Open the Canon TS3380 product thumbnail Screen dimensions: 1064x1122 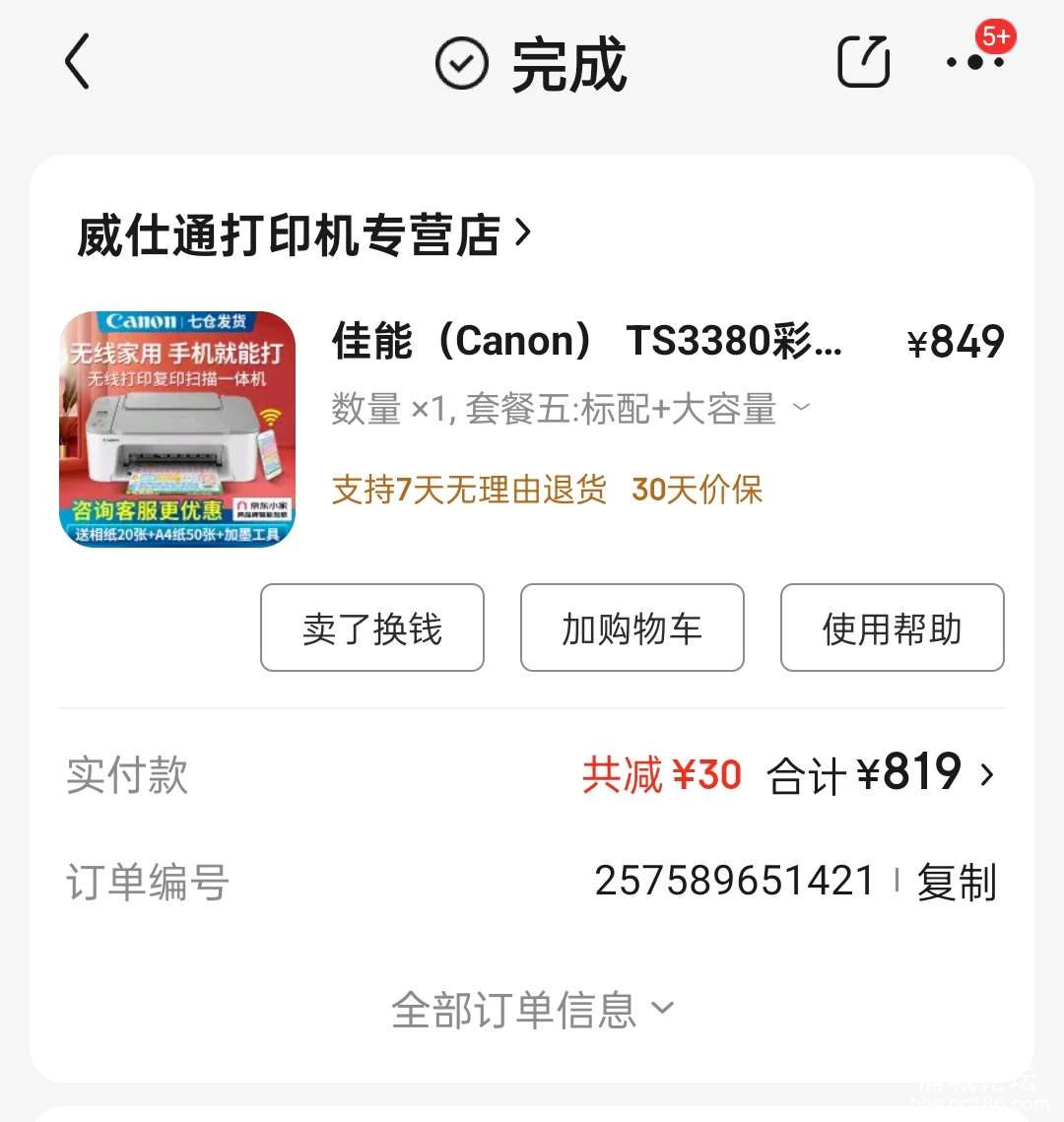click(x=177, y=429)
